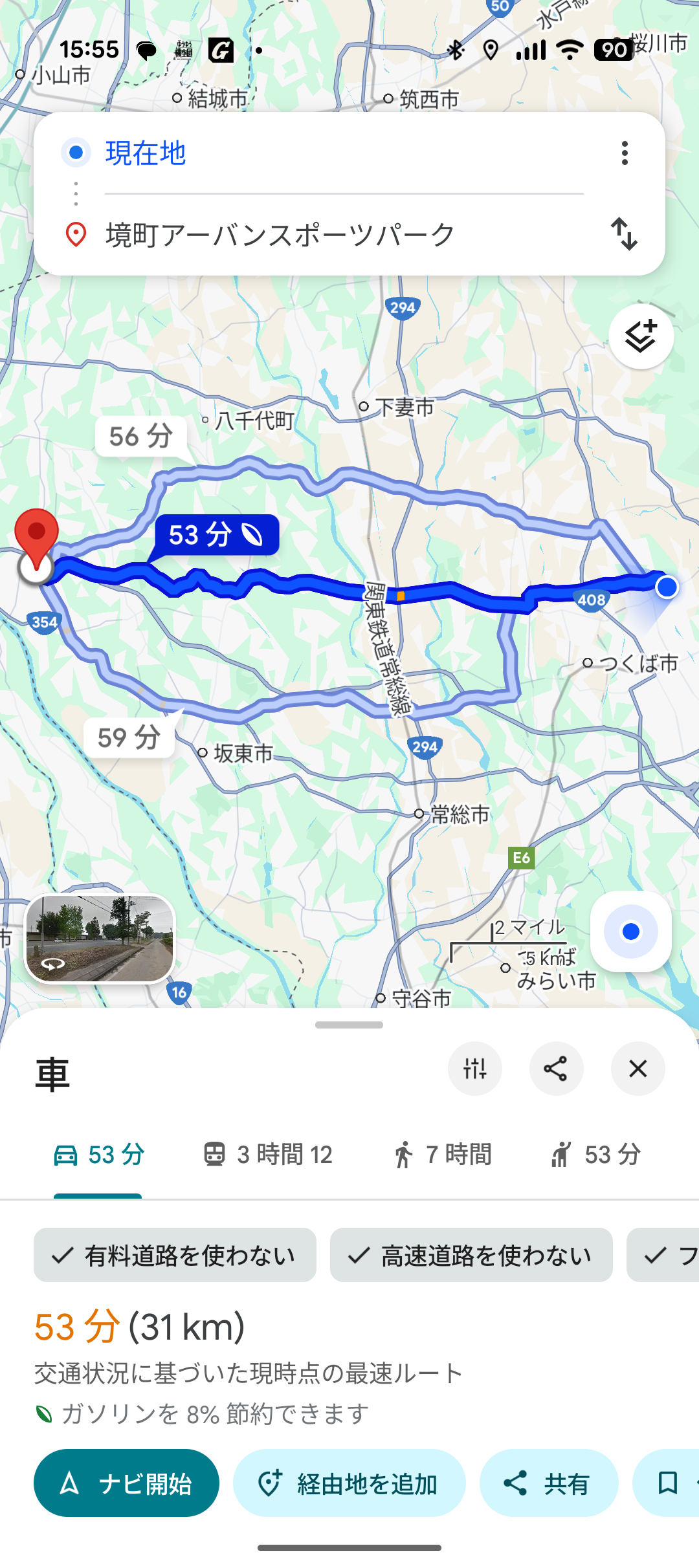699x1568 pixels.
Task: Start navigation with ナビ開始
Action: click(126, 1483)
